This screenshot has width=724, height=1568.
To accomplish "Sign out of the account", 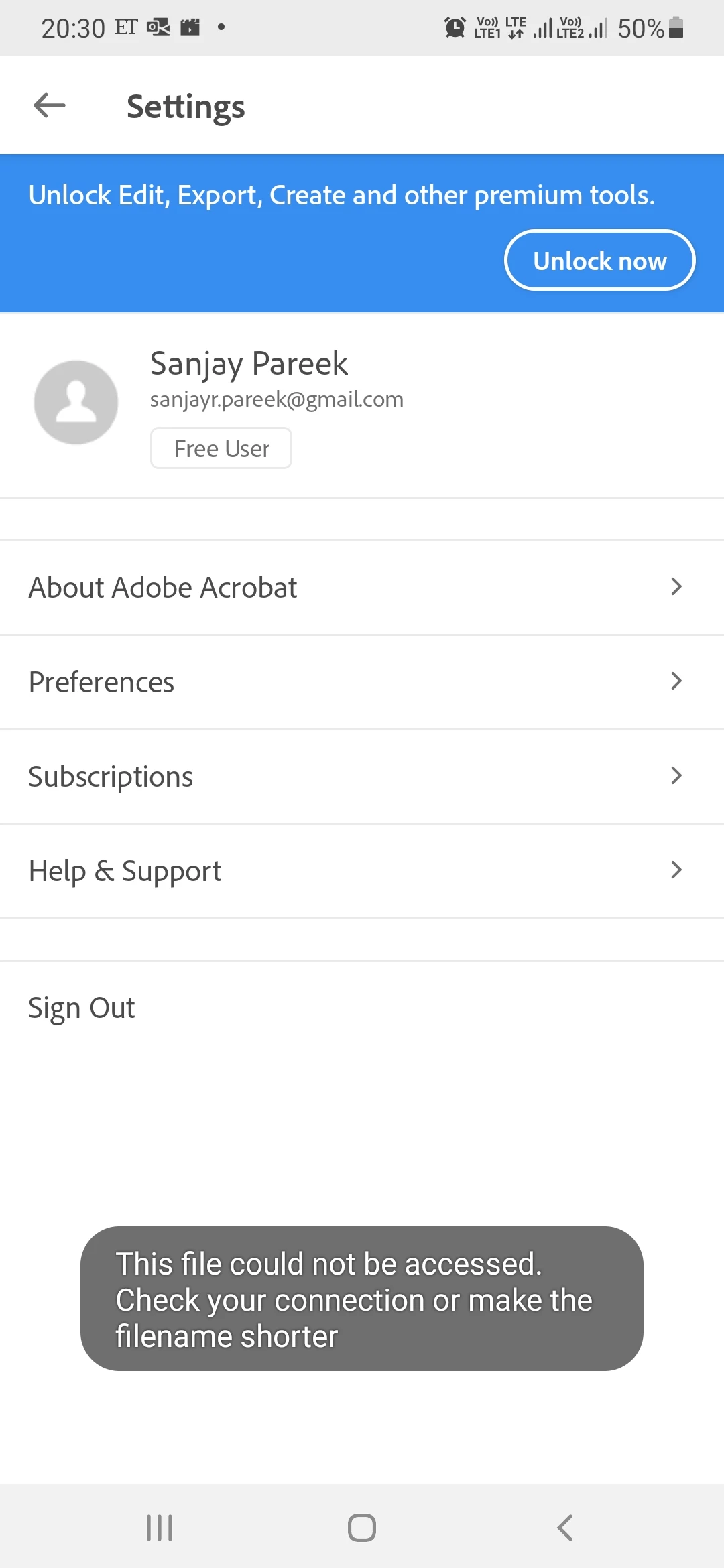I will (x=82, y=1008).
